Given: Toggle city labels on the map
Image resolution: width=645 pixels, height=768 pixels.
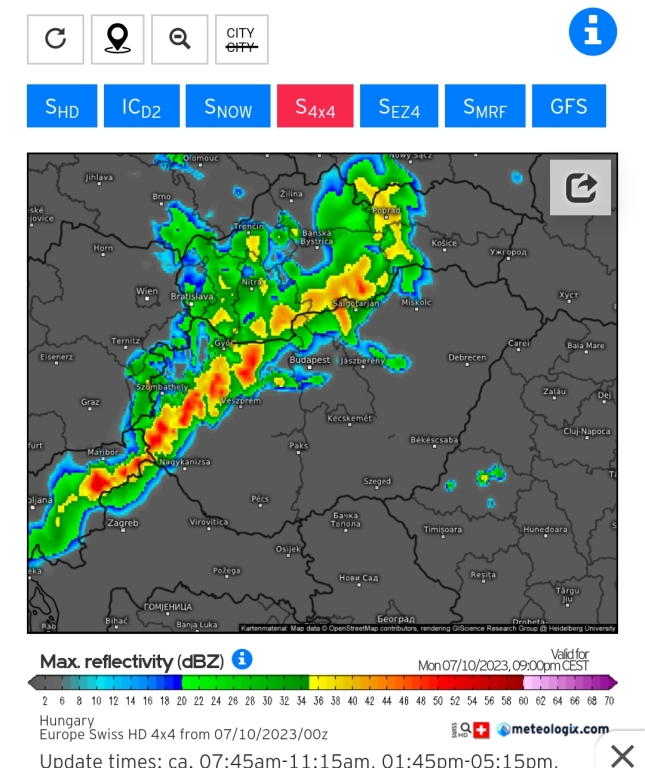Looking at the screenshot, I should [x=241, y=39].
